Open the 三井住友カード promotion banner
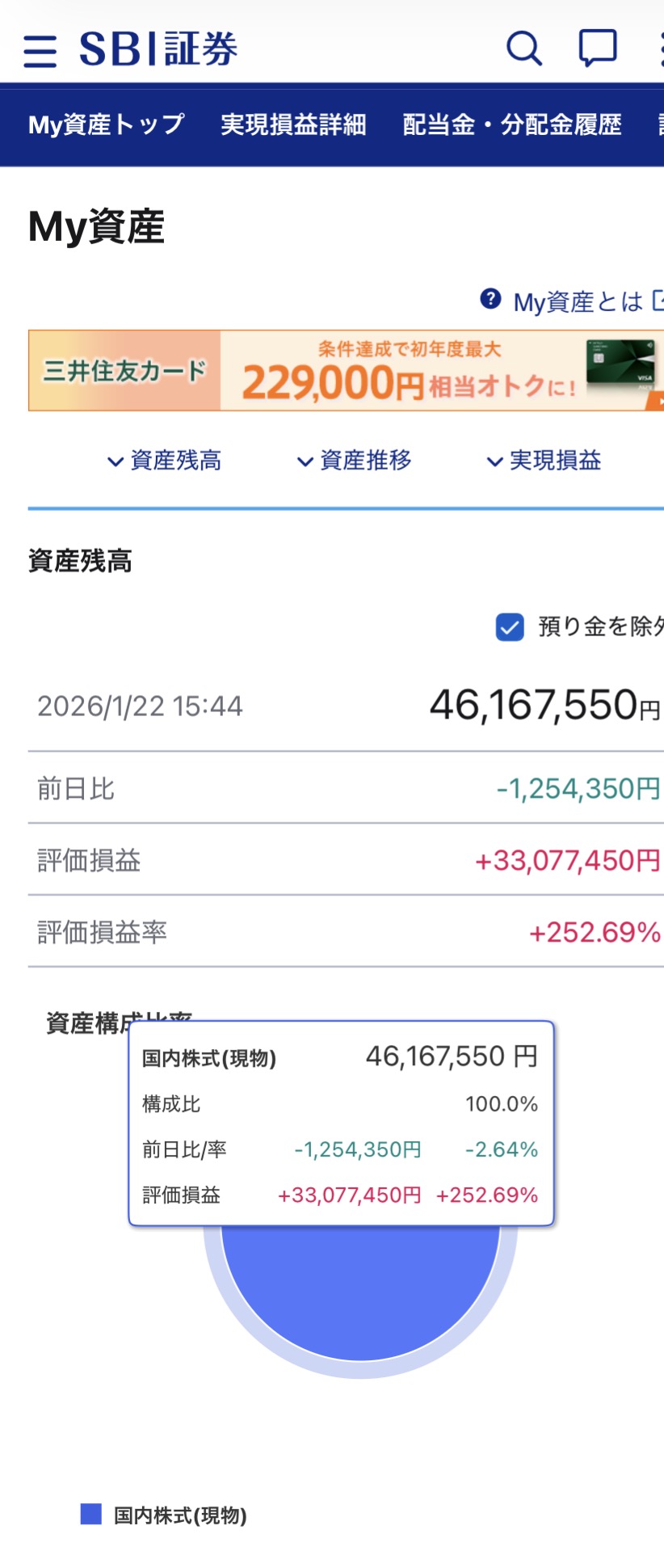The height and width of the screenshot is (1568, 664). pyautogui.click(x=346, y=370)
